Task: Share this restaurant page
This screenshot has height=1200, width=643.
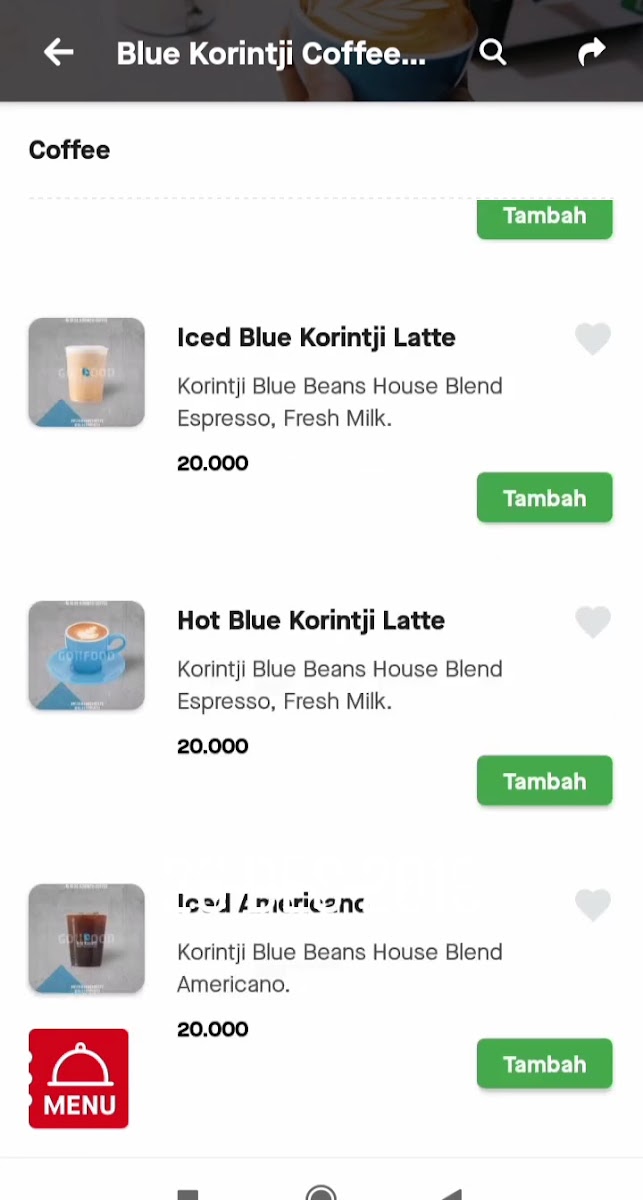Action: tap(592, 52)
